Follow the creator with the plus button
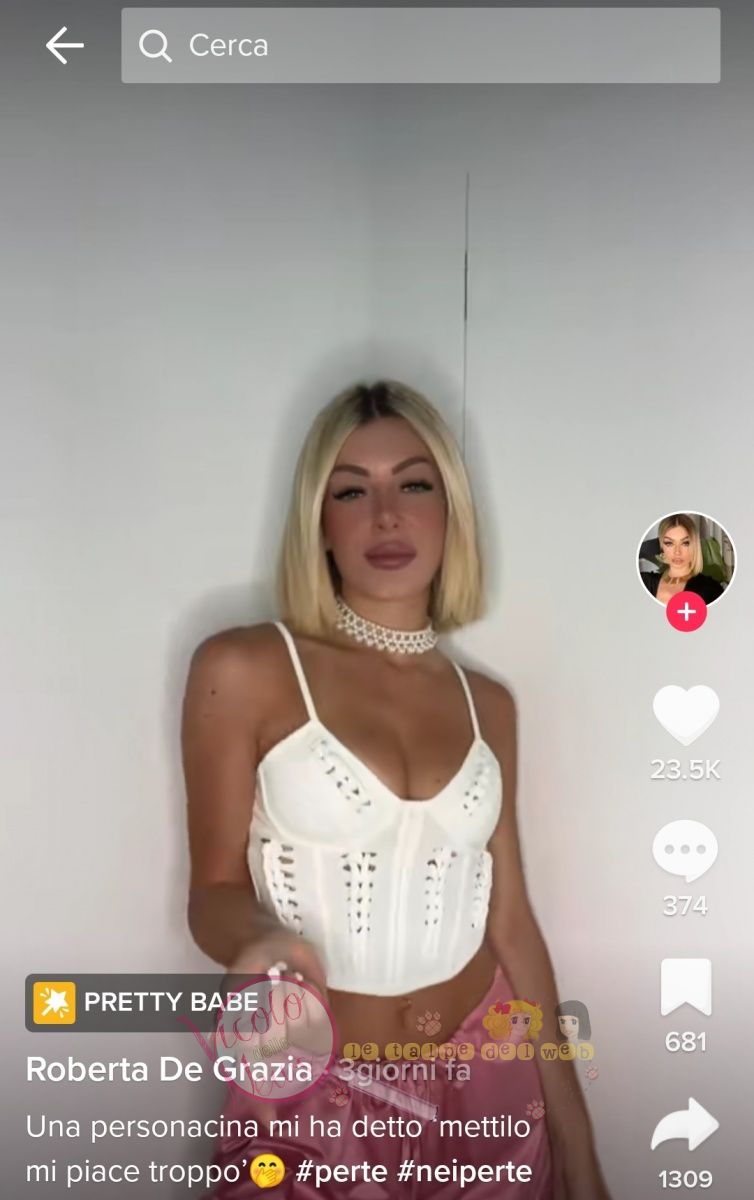Image resolution: width=754 pixels, height=1200 pixels. (686, 611)
